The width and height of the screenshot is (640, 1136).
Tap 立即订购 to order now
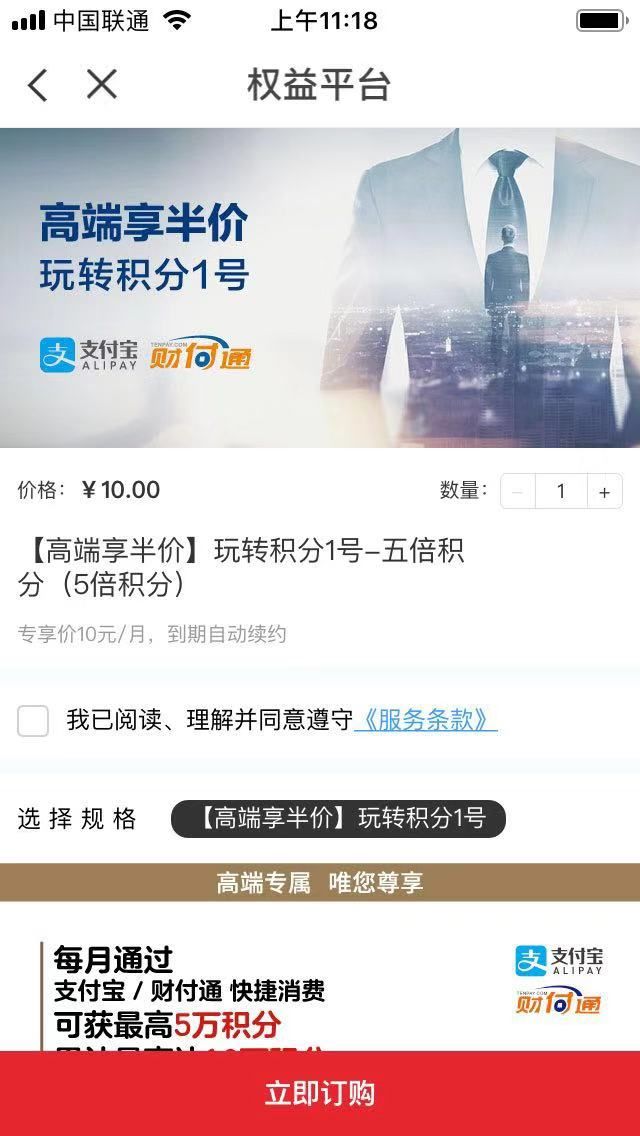(x=320, y=1093)
